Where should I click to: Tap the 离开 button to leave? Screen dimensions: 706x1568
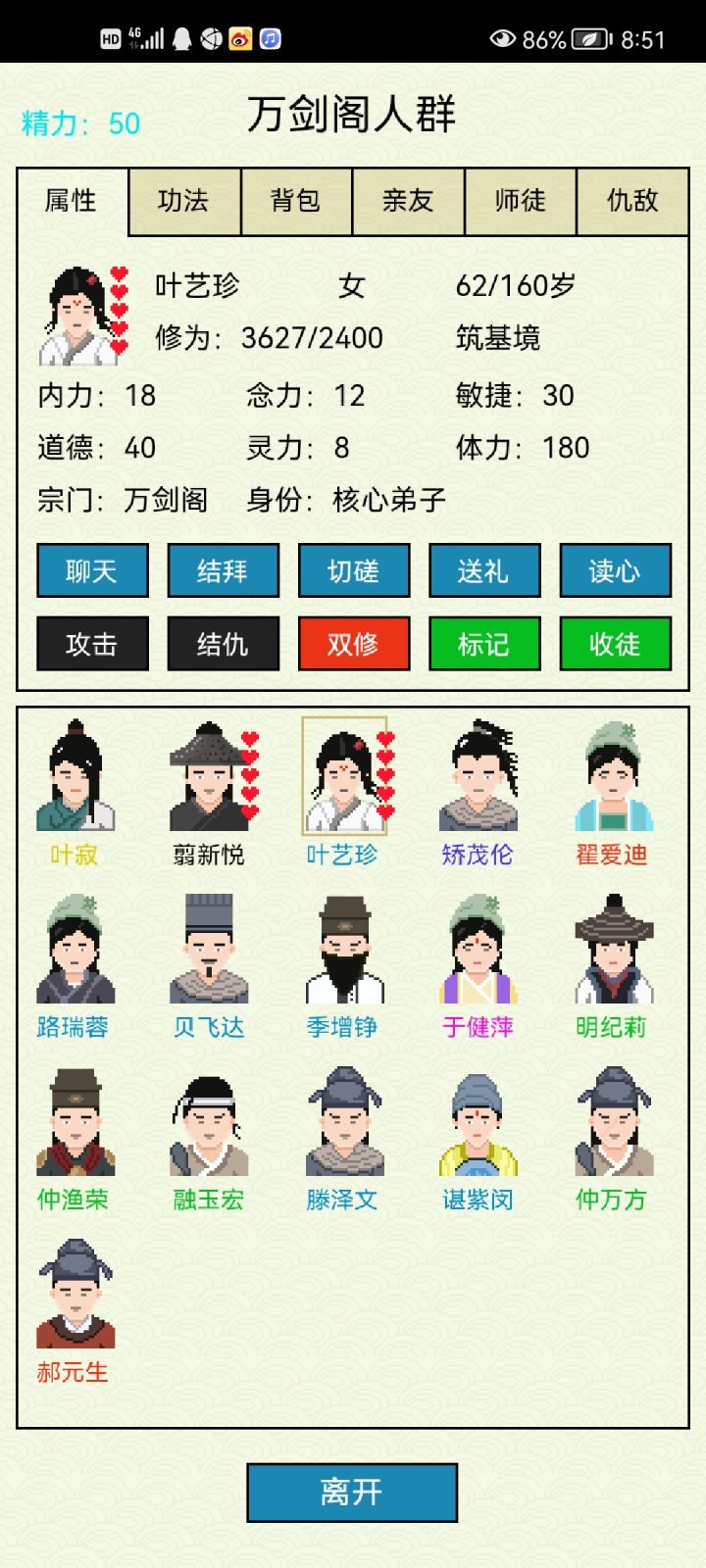[353, 1492]
